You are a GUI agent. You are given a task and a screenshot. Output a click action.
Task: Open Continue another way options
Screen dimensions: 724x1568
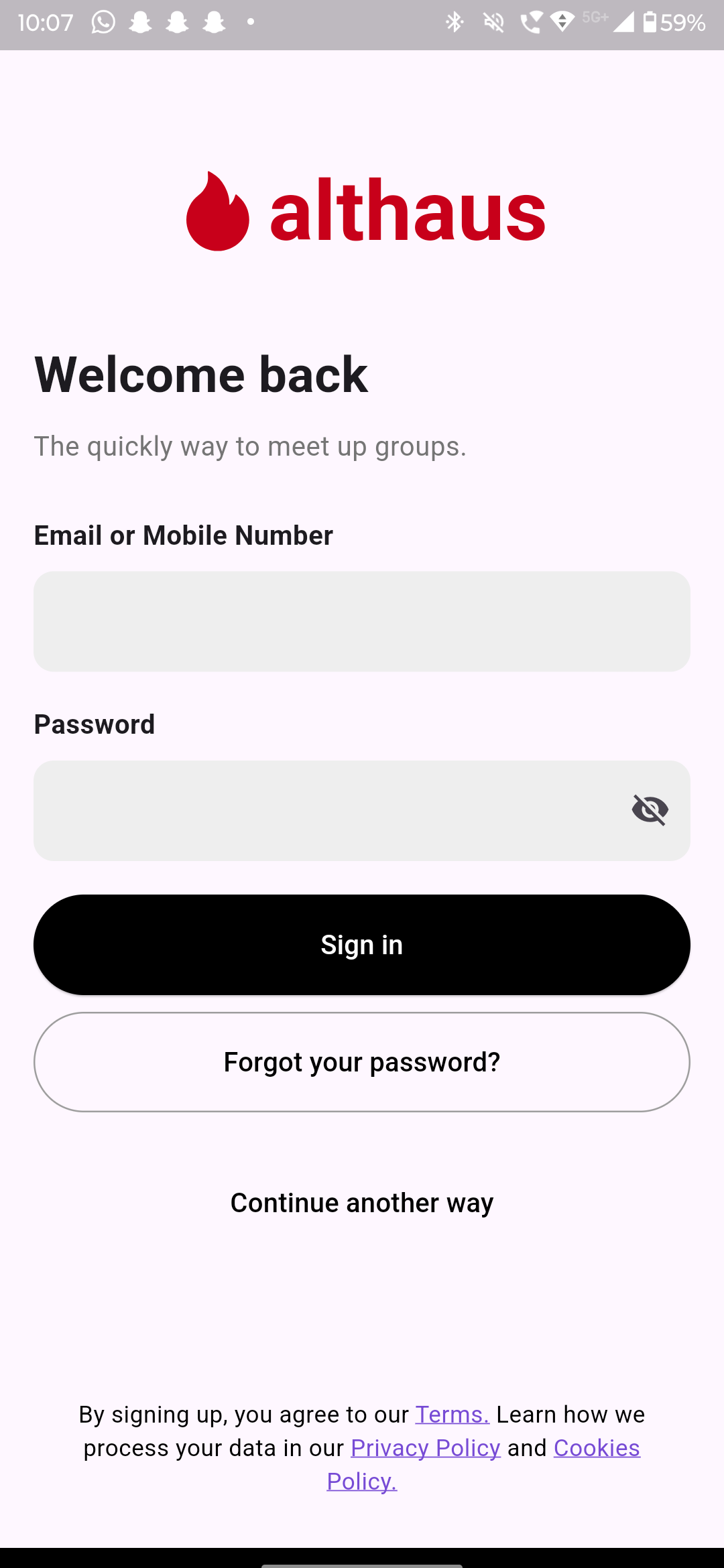[x=361, y=1202]
